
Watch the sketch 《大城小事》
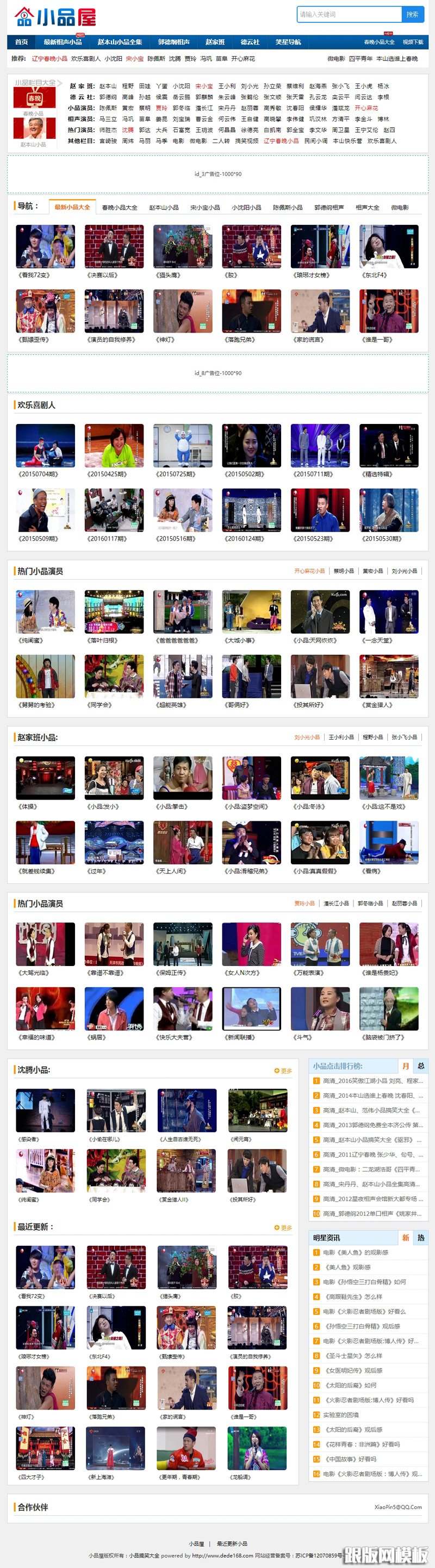click(x=251, y=612)
